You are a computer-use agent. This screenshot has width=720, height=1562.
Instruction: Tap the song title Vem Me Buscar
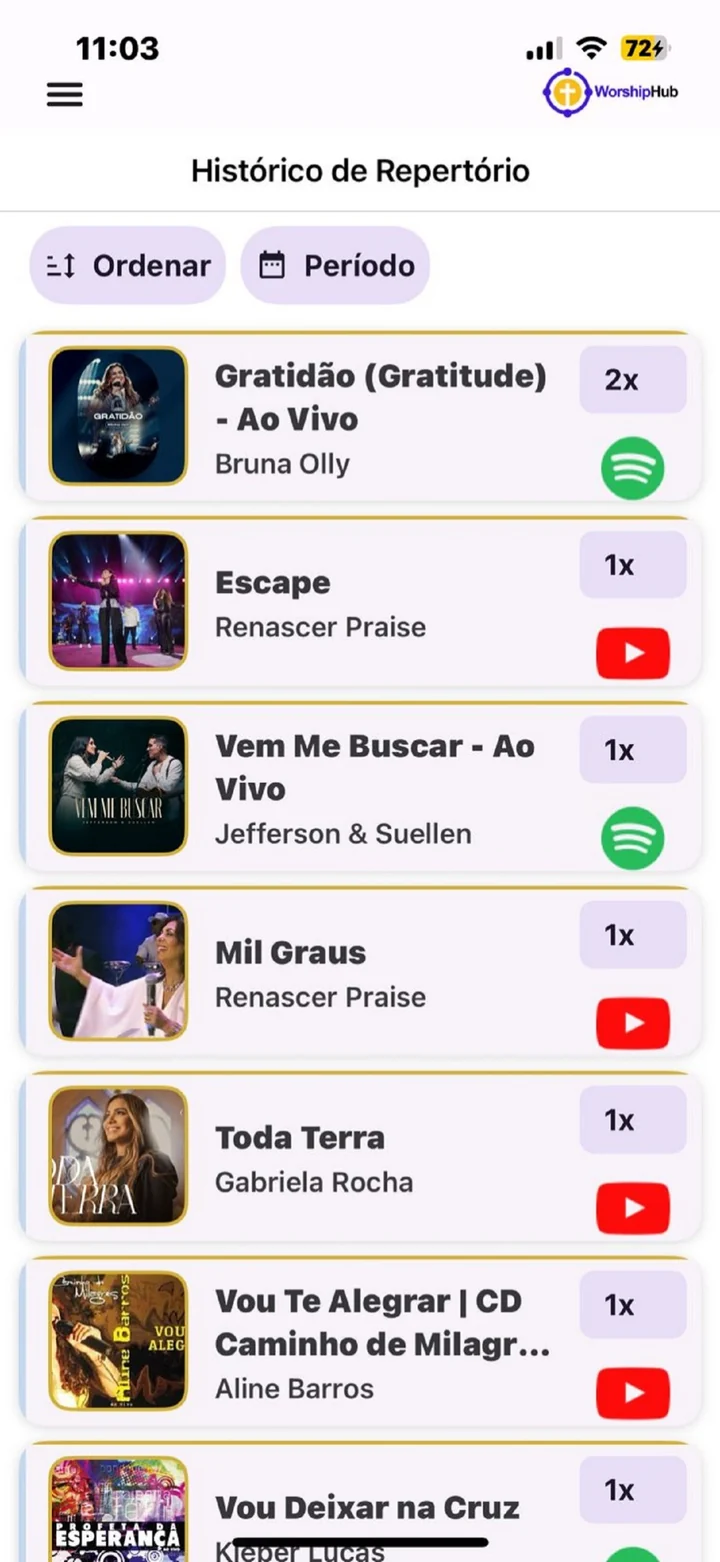tap(375, 767)
